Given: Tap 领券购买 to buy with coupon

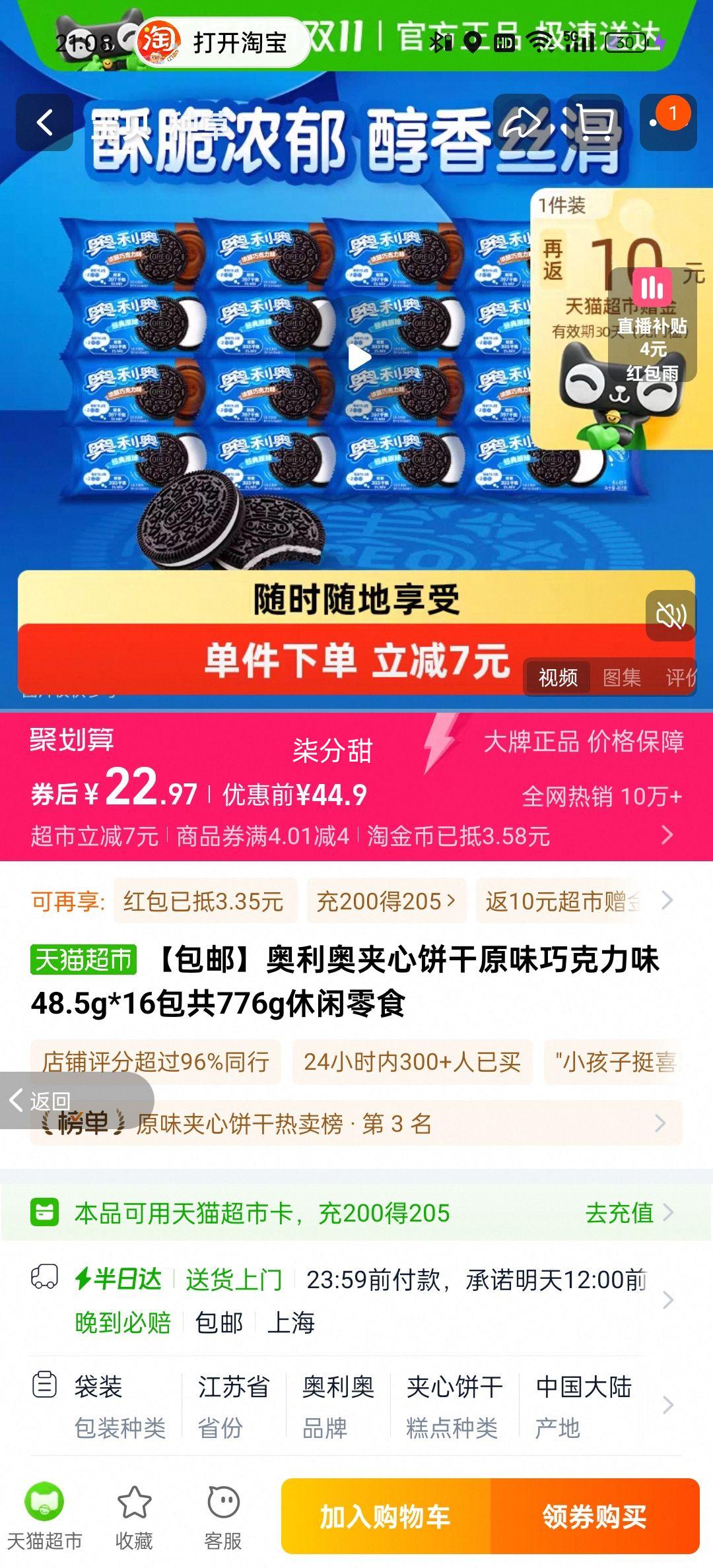Looking at the screenshot, I should coord(594,1517).
